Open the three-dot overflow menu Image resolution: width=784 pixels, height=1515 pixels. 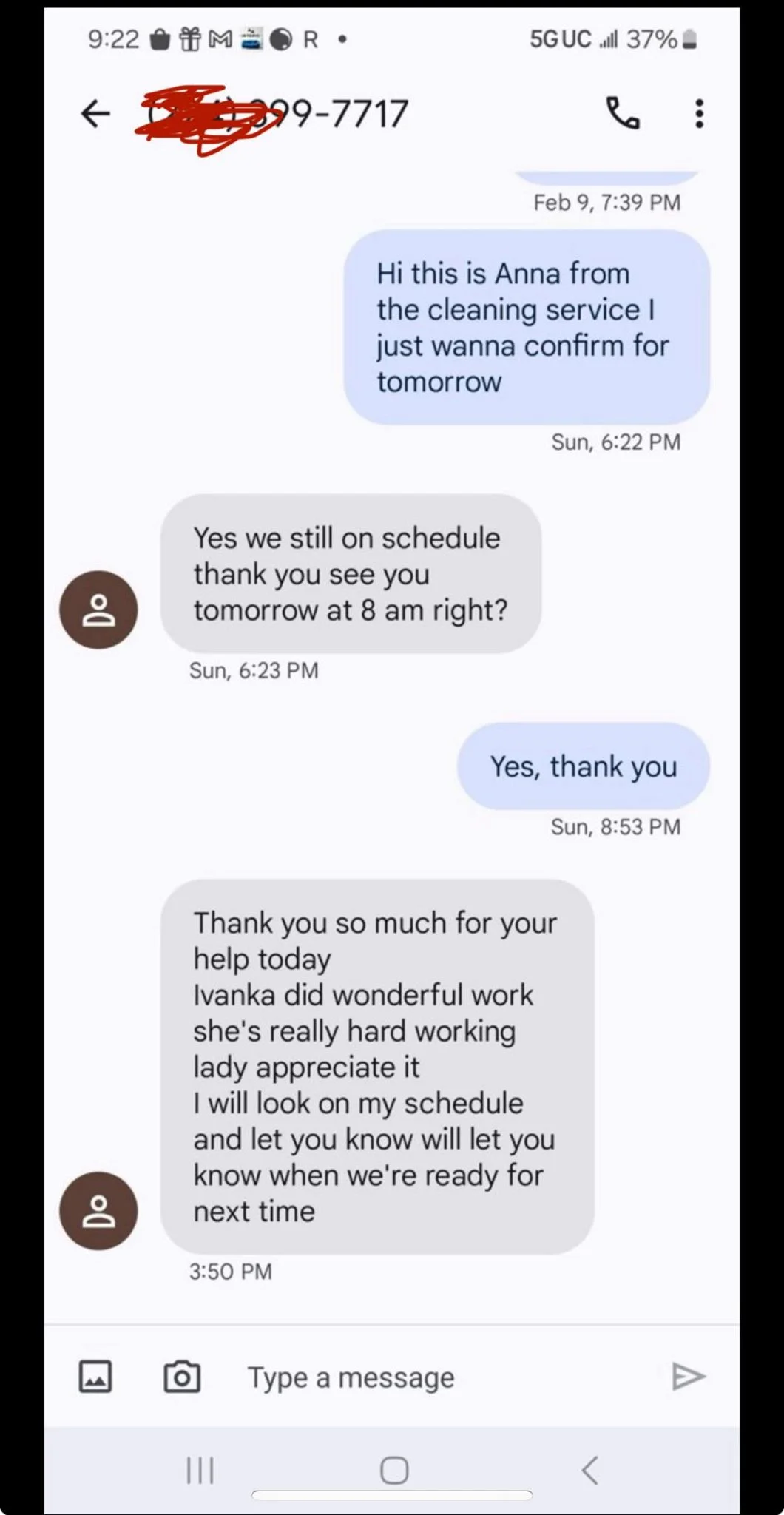699,113
